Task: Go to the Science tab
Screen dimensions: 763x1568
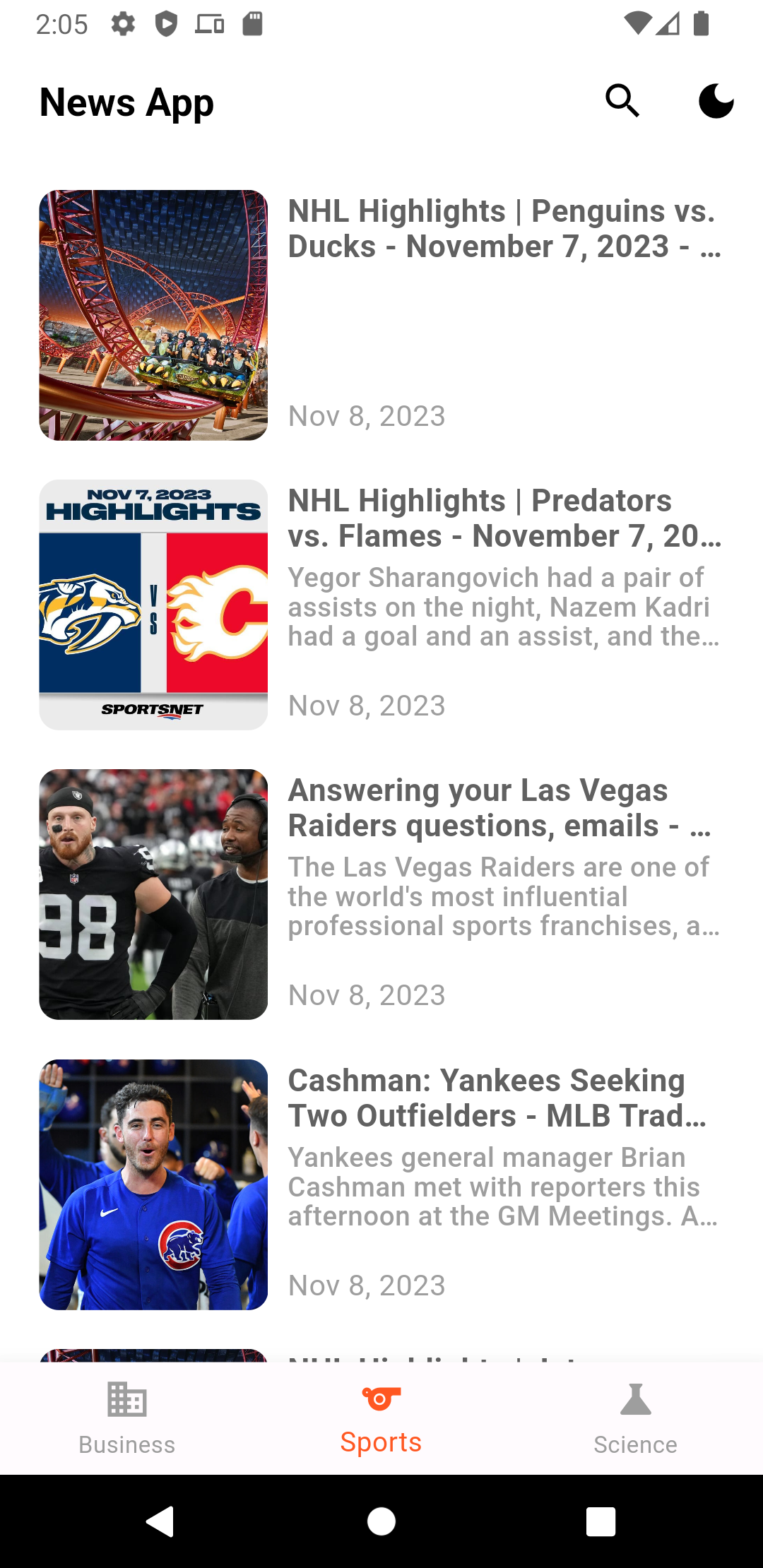Action: [635, 1418]
